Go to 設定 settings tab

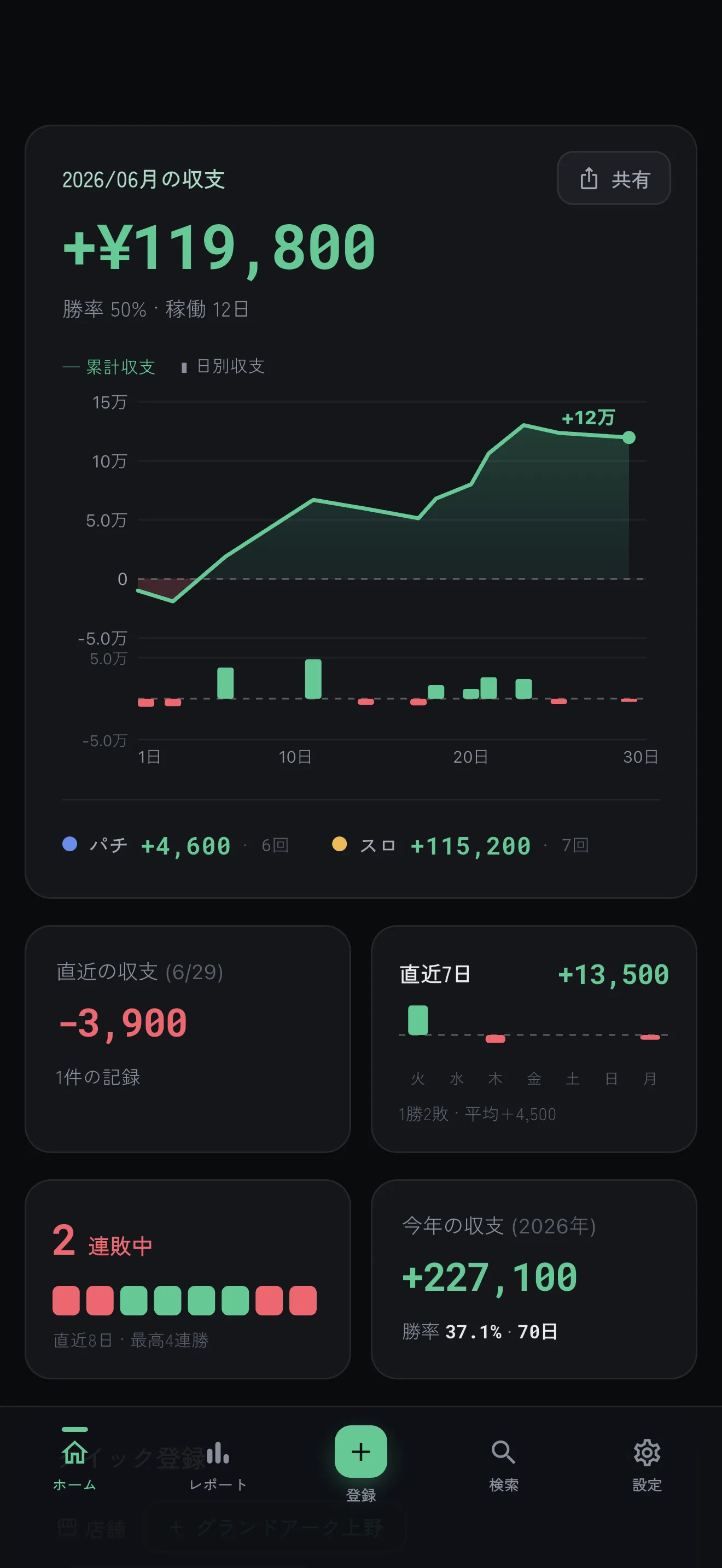pos(647,1465)
